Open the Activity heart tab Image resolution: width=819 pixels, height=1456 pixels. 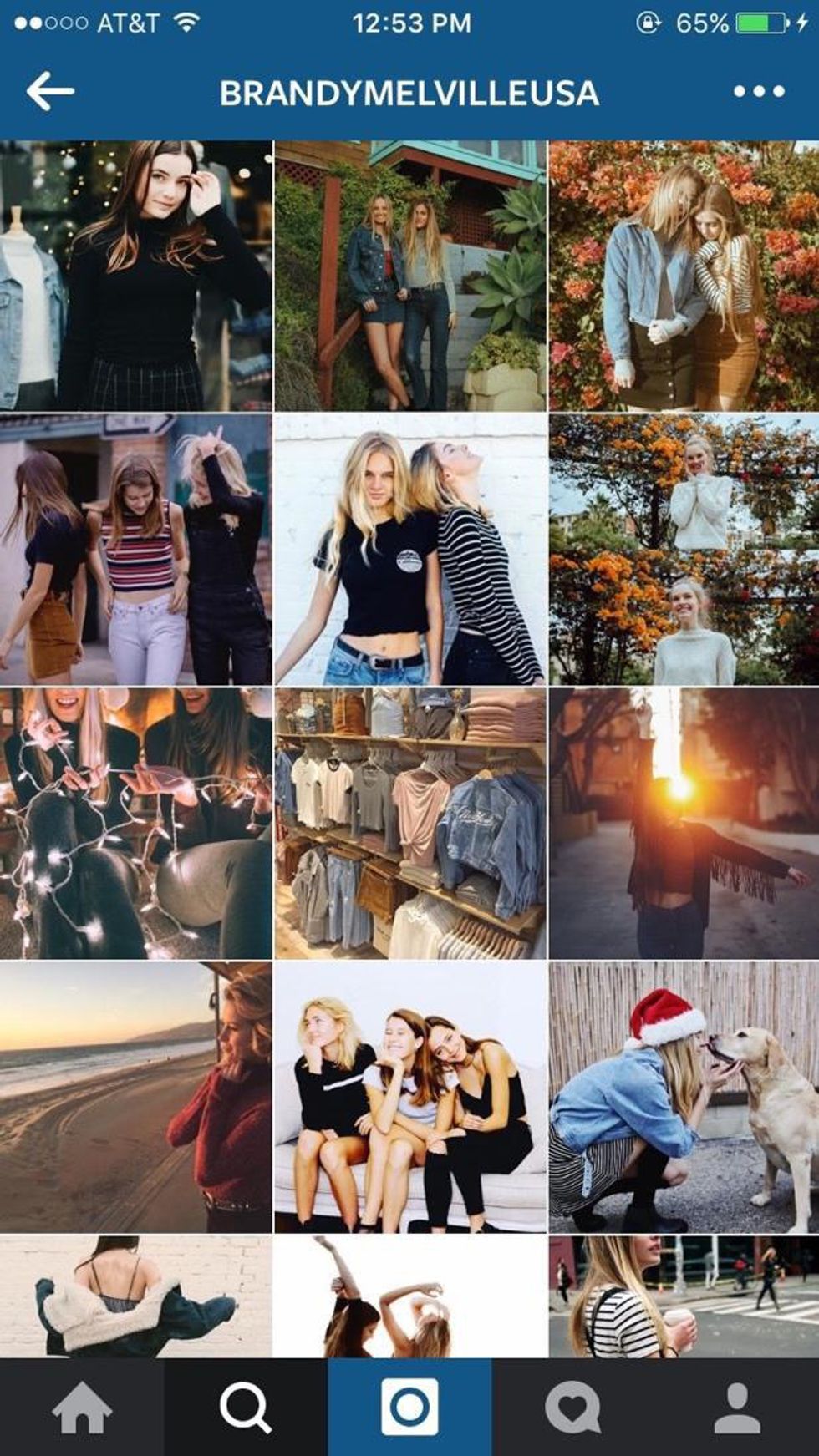pyautogui.click(x=572, y=1407)
